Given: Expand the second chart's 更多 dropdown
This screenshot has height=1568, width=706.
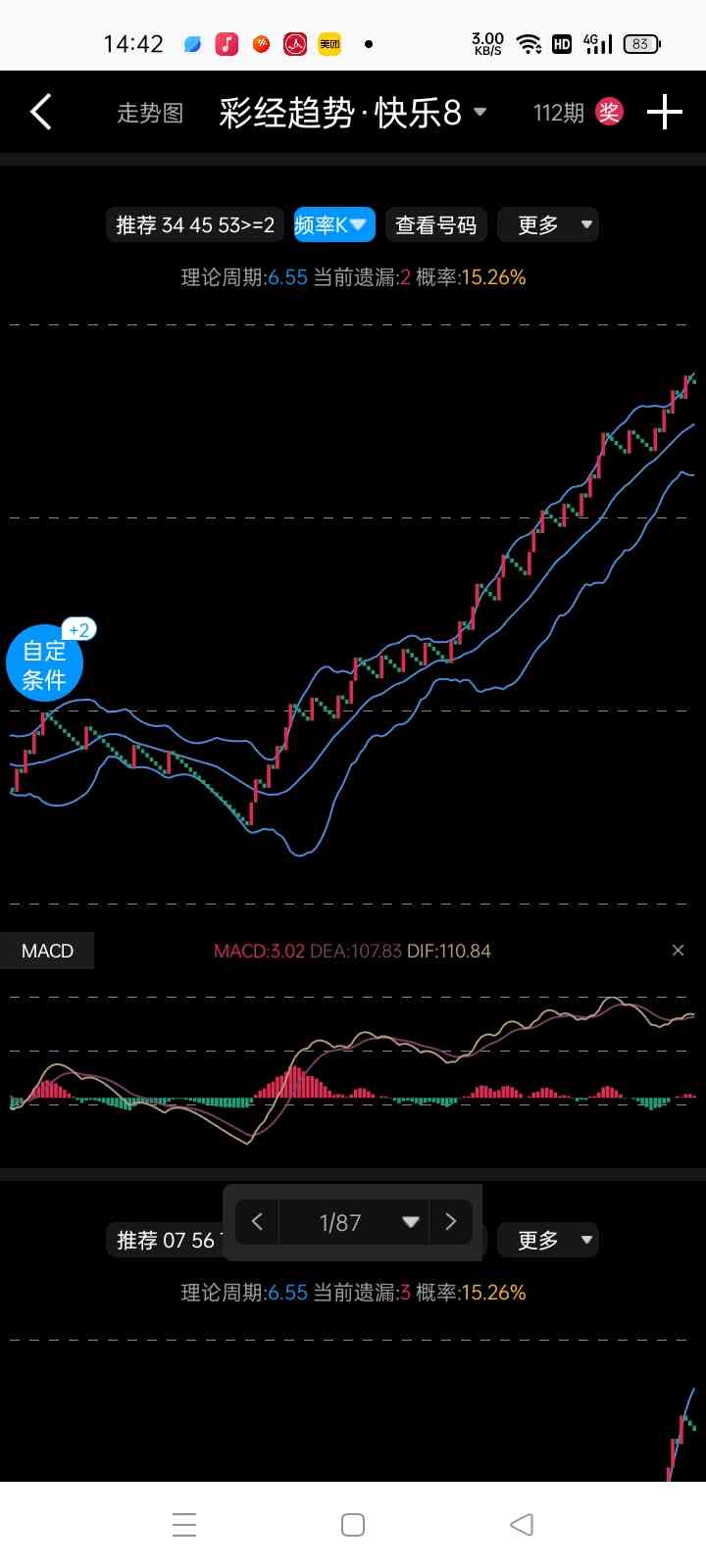Looking at the screenshot, I should pyautogui.click(x=548, y=1241).
